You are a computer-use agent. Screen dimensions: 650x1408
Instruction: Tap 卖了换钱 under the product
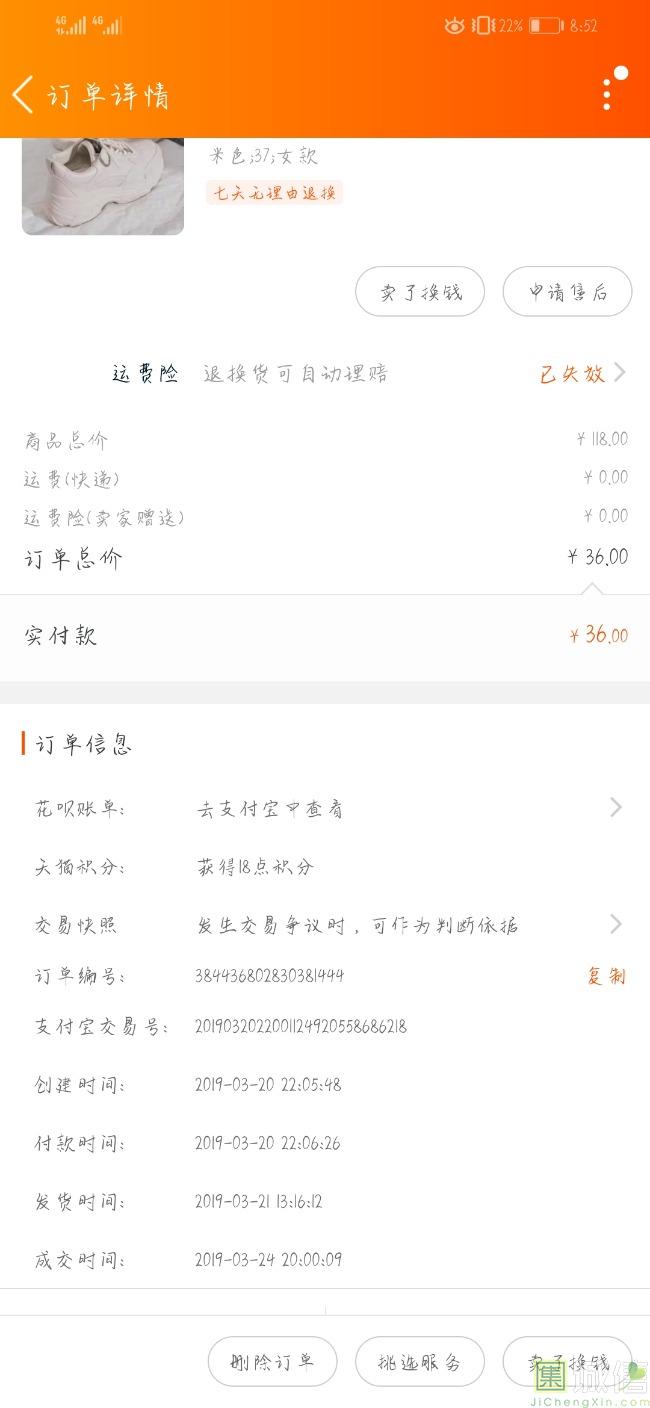[x=420, y=293]
